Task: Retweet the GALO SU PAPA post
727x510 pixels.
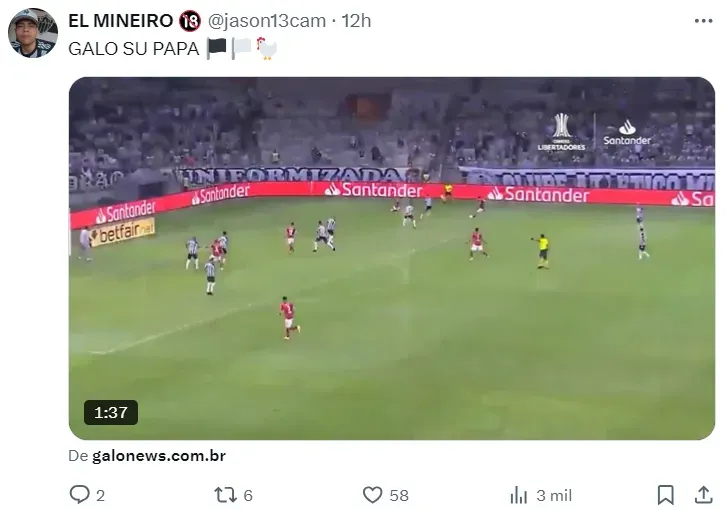Action: [226, 494]
